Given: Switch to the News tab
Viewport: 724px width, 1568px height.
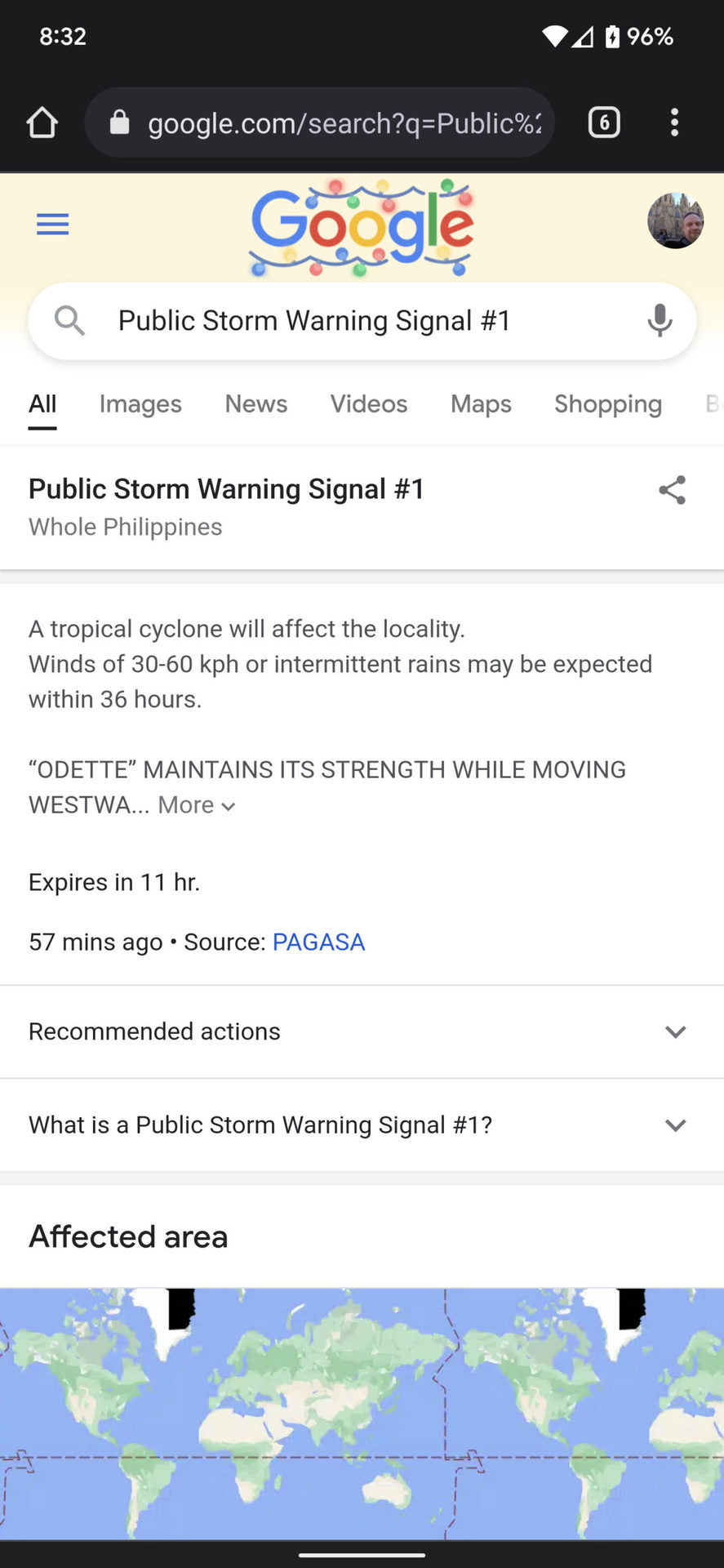Looking at the screenshot, I should pyautogui.click(x=256, y=404).
